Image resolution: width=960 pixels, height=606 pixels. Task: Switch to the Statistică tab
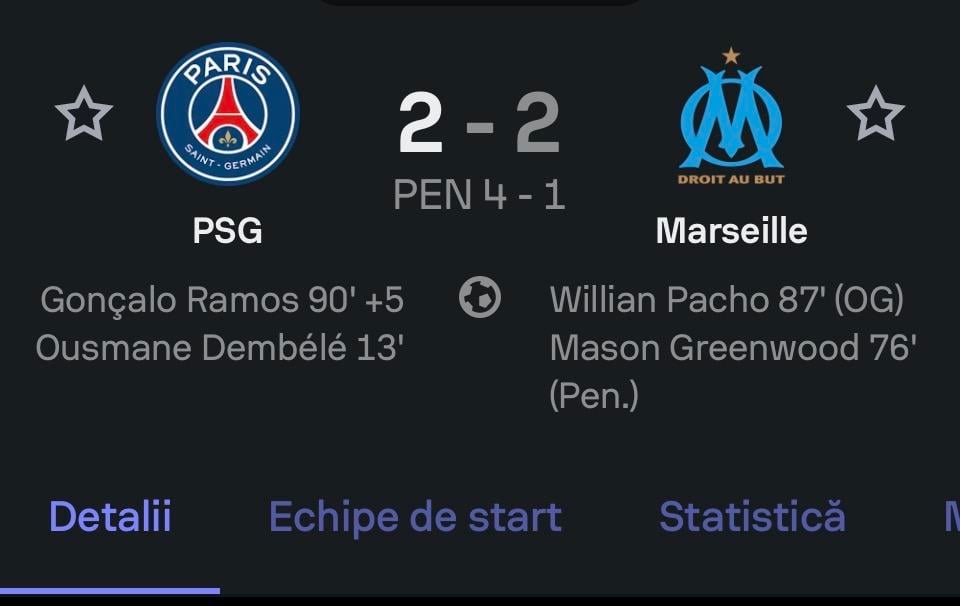coord(752,517)
